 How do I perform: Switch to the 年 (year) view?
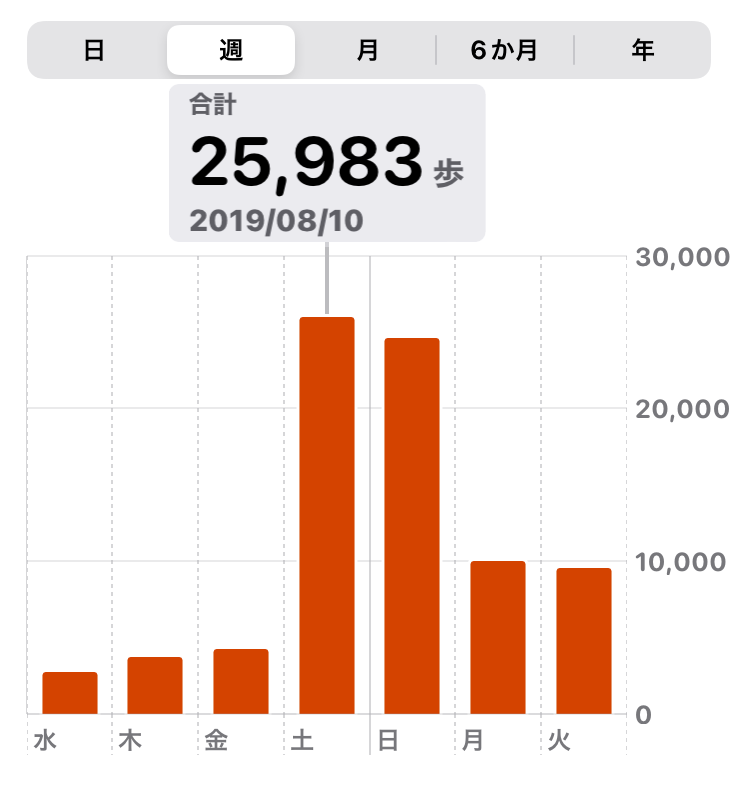tap(642, 50)
